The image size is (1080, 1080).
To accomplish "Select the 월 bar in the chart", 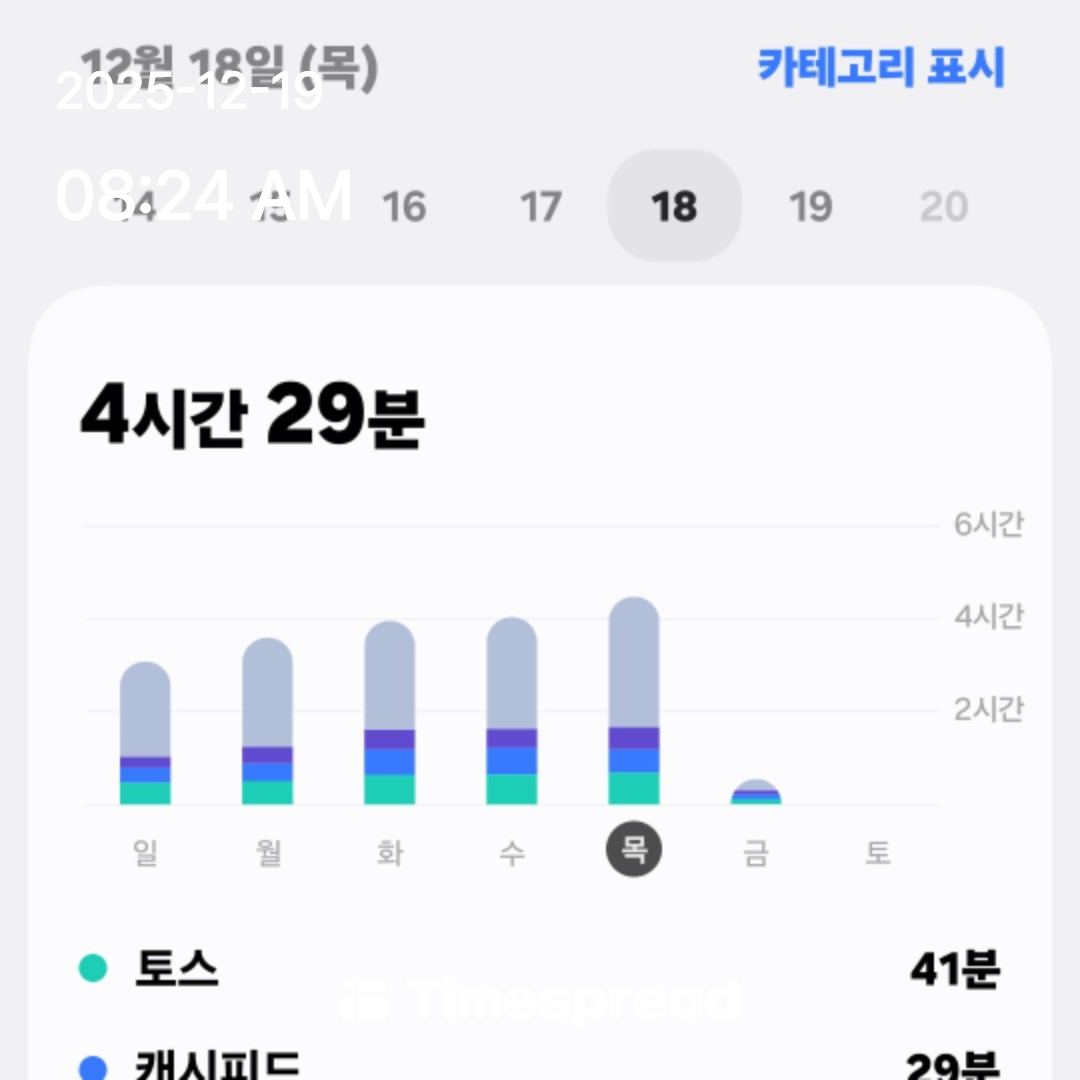I will tap(267, 723).
